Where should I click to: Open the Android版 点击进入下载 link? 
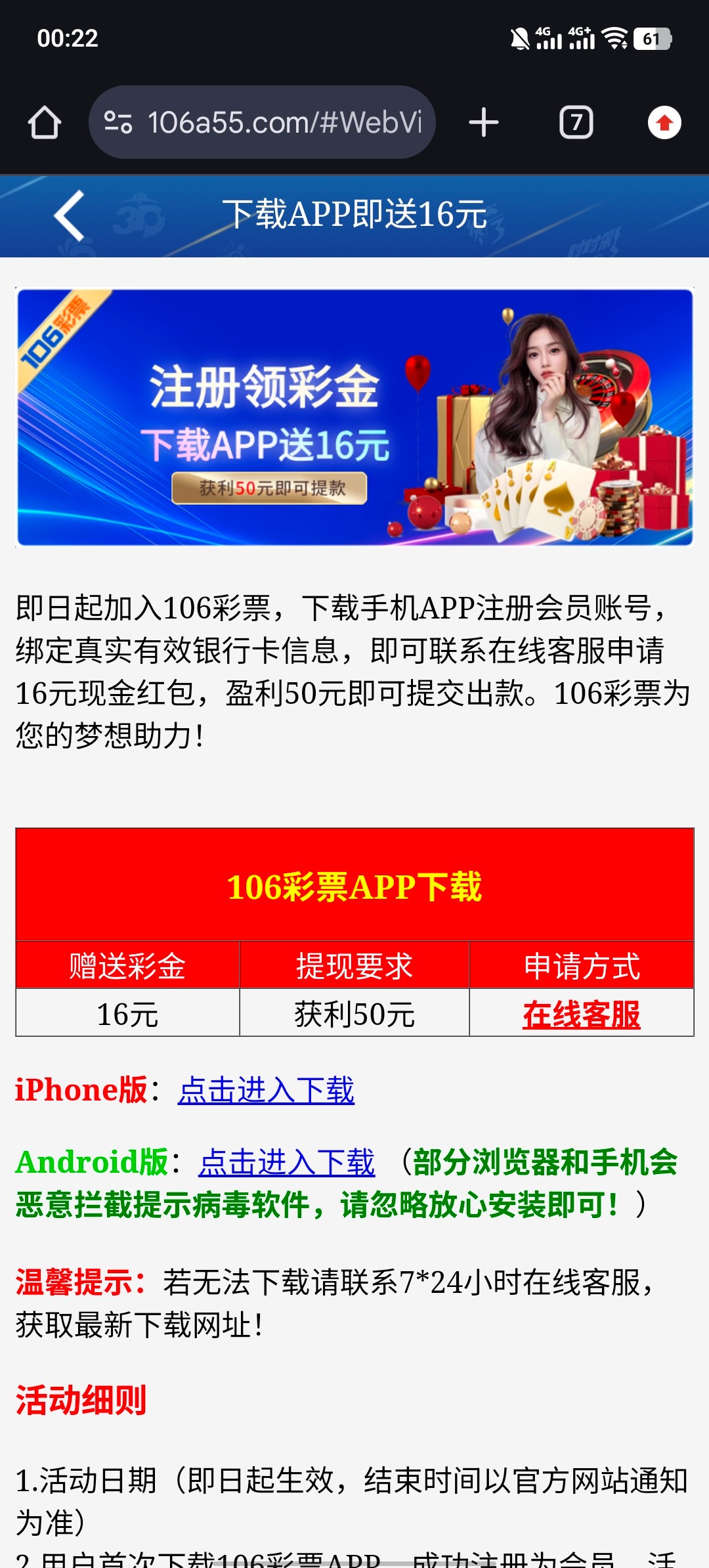pyautogui.click(x=287, y=1162)
